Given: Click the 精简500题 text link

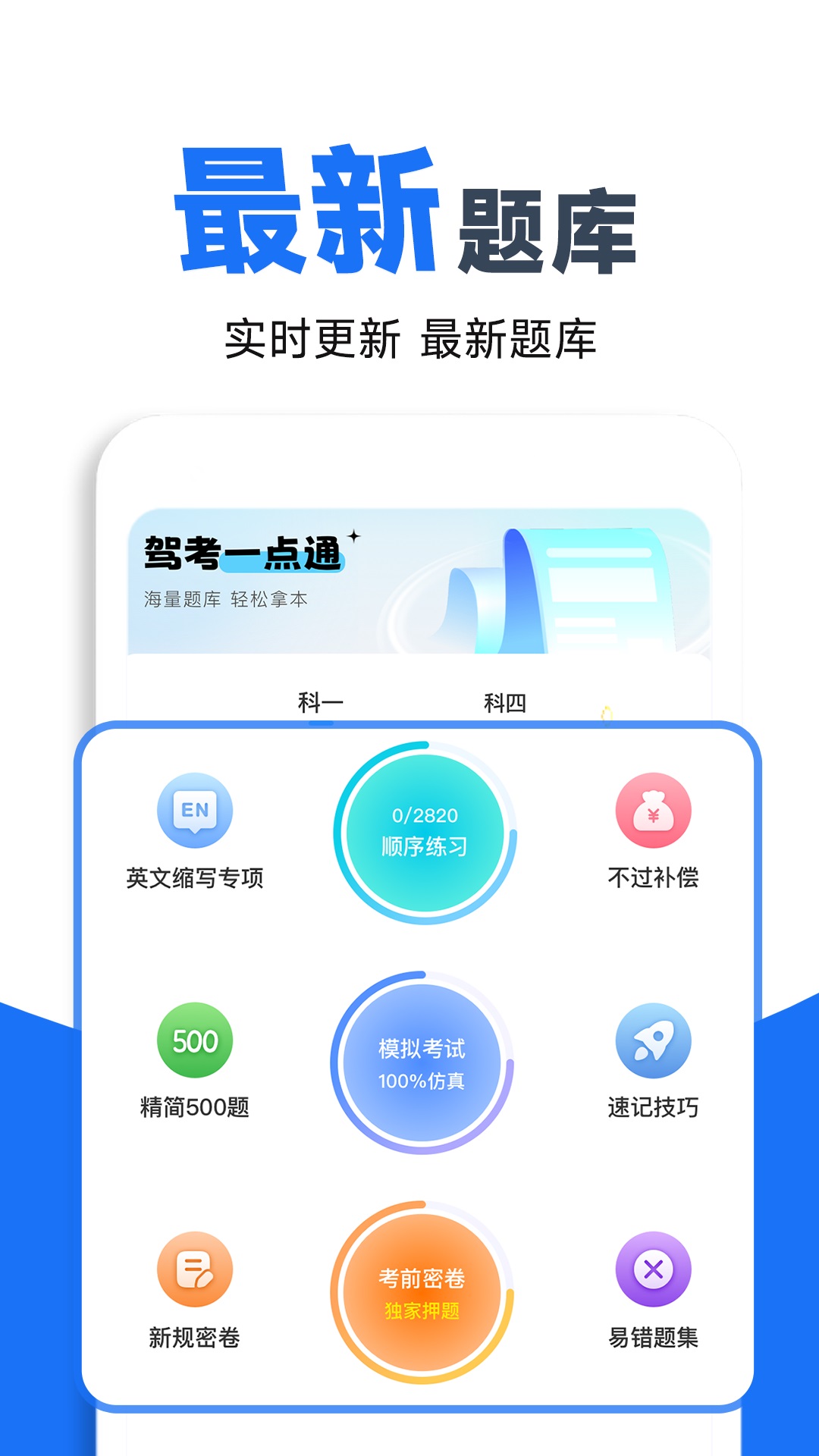Looking at the screenshot, I should (x=196, y=1109).
